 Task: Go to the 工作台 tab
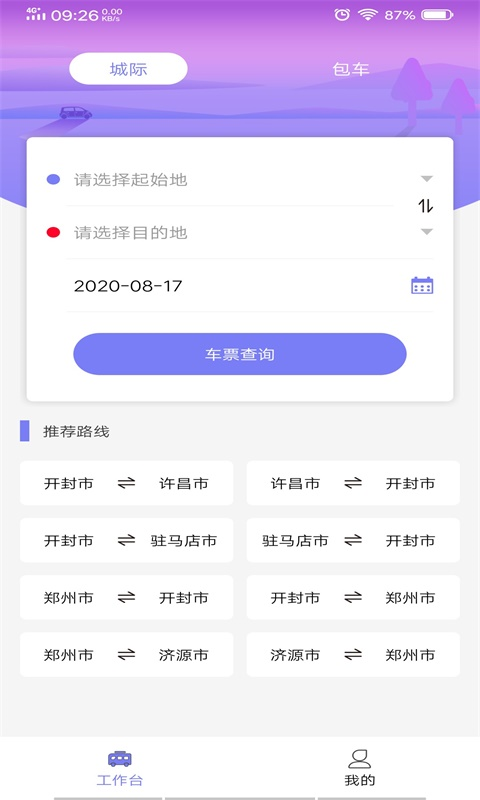click(120, 768)
